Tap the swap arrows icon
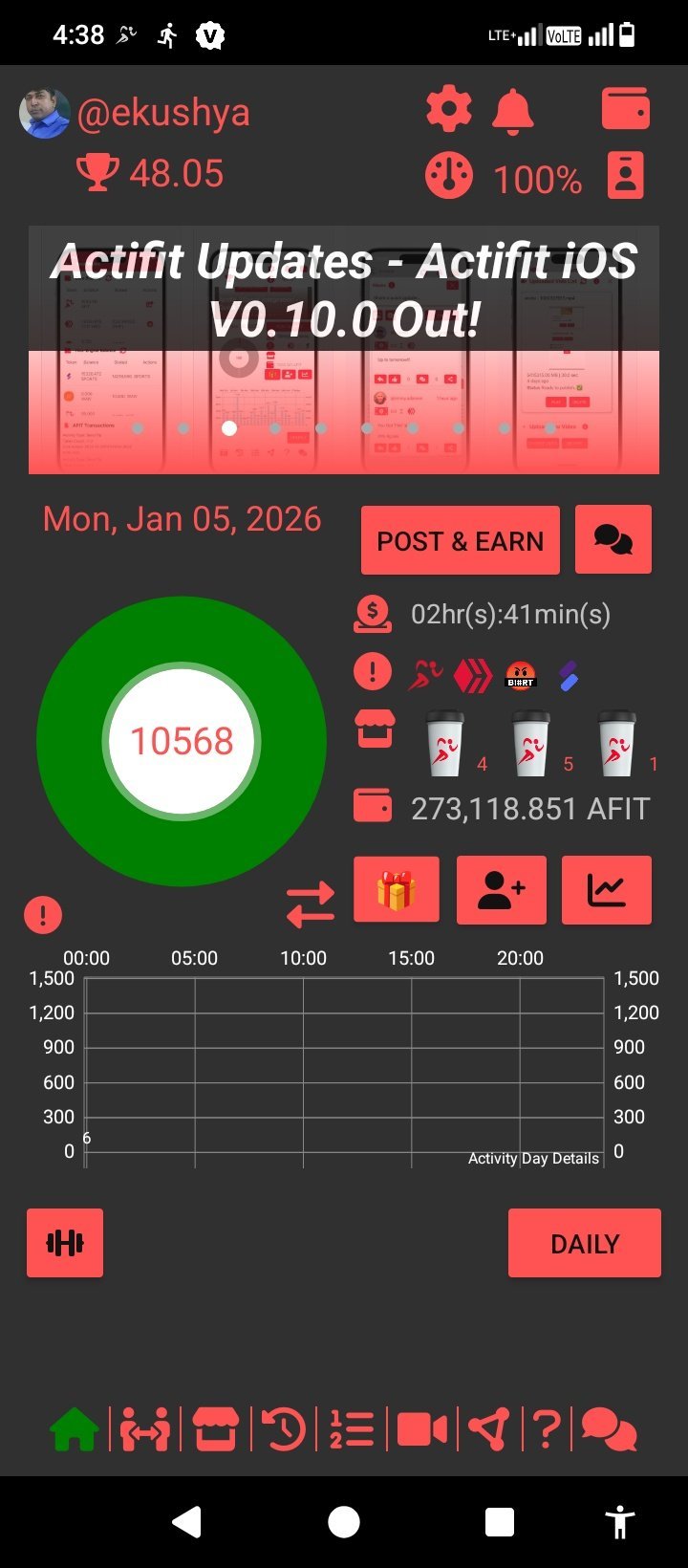 (x=311, y=904)
